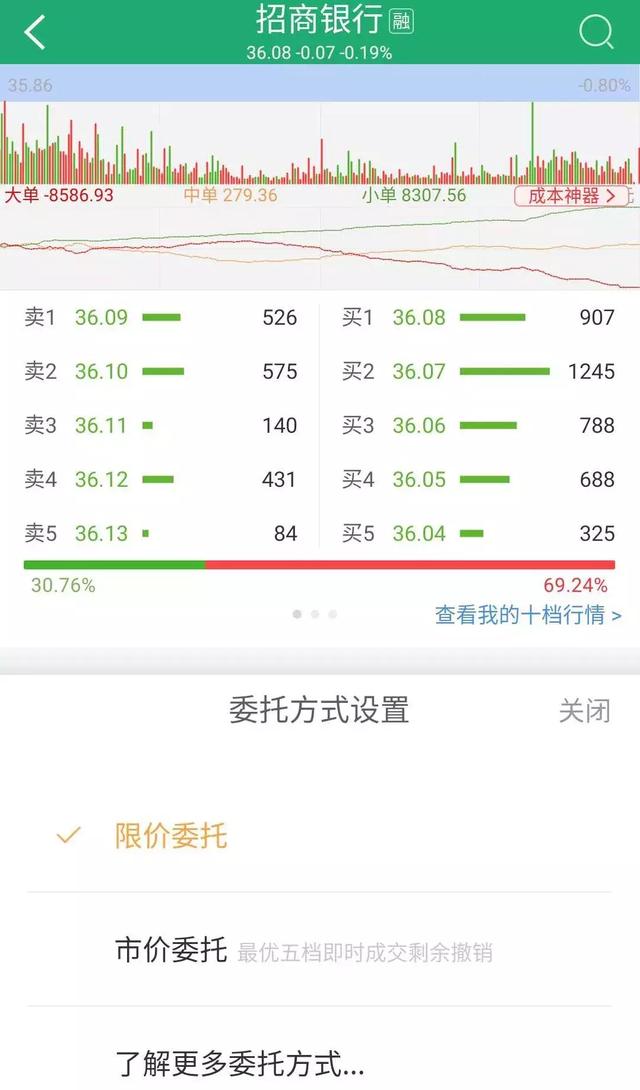Select the 买2 price 36.07 row

pos(478,372)
